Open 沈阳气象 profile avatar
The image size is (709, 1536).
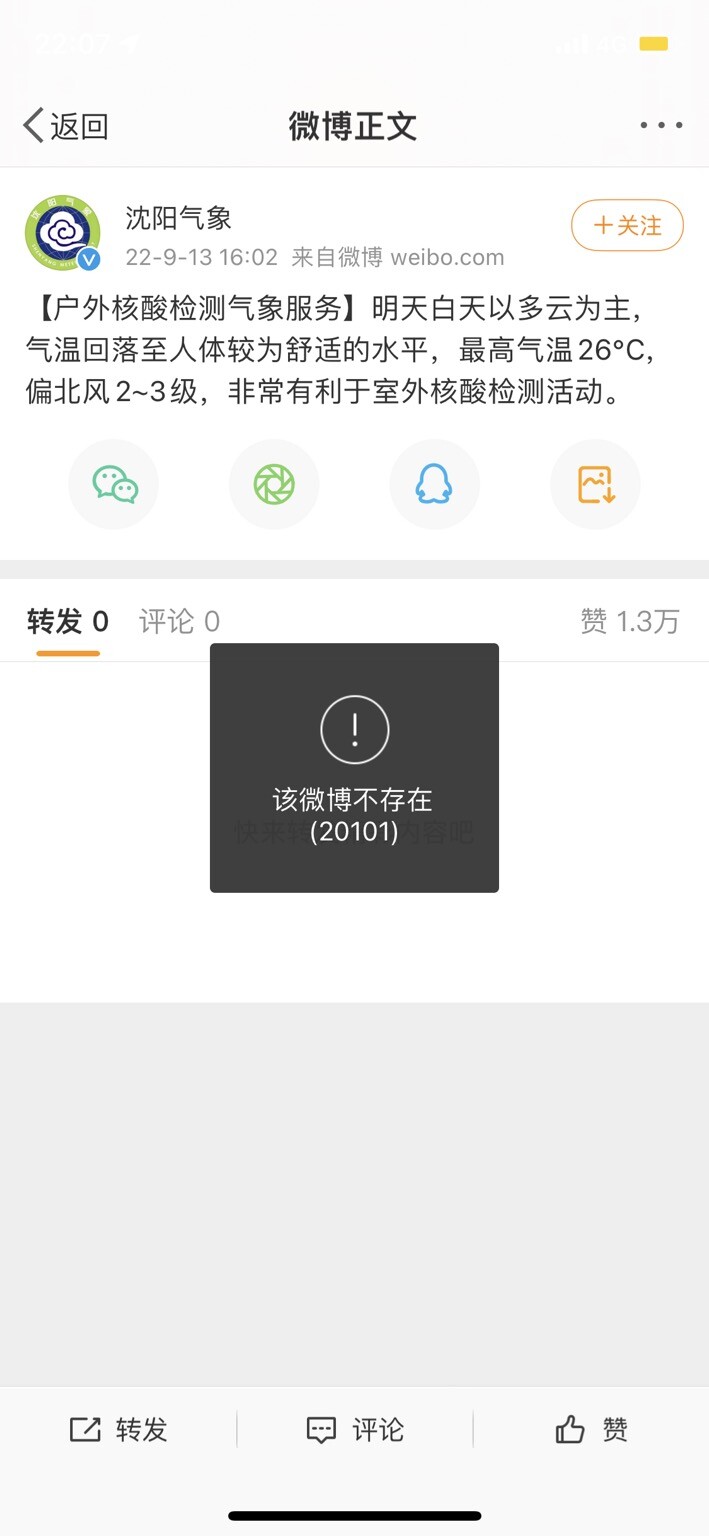[63, 233]
